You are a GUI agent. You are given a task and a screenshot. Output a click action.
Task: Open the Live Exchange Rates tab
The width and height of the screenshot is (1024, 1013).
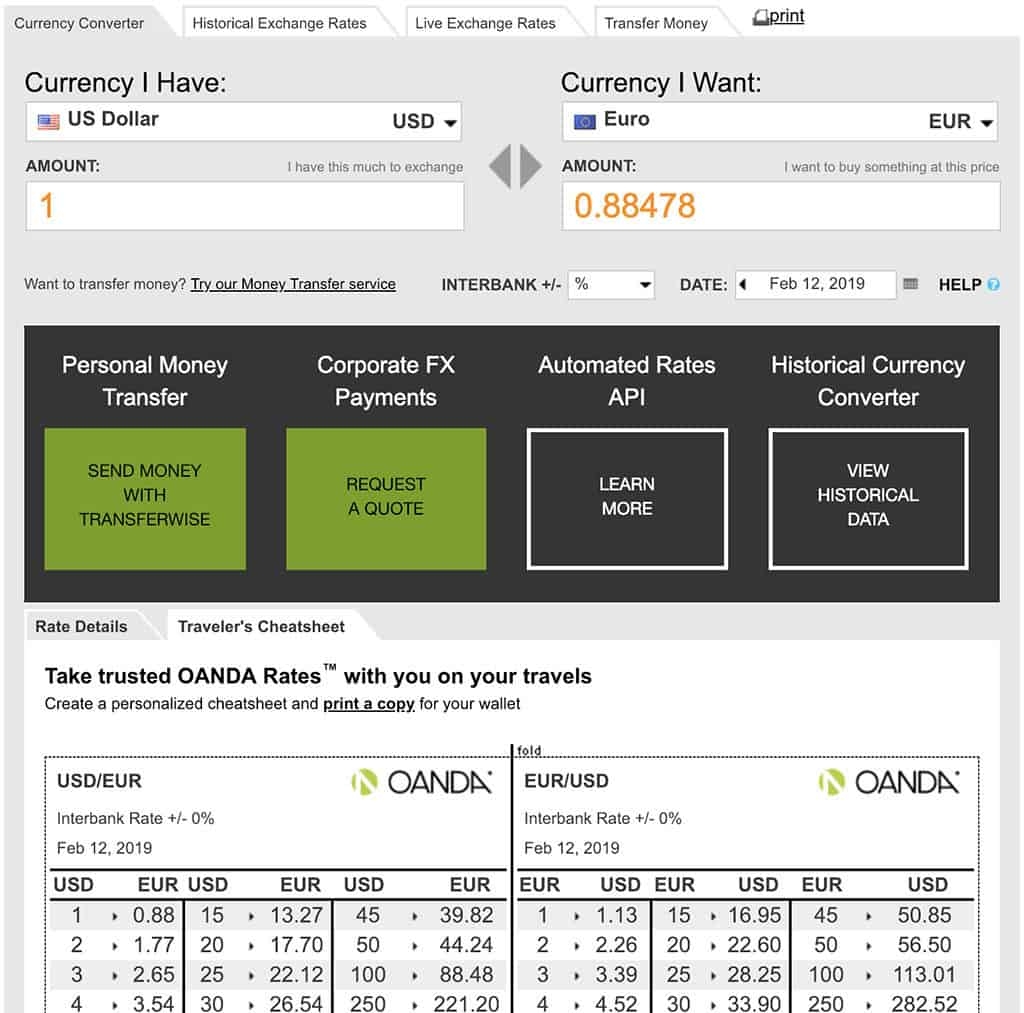click(485, 22)
